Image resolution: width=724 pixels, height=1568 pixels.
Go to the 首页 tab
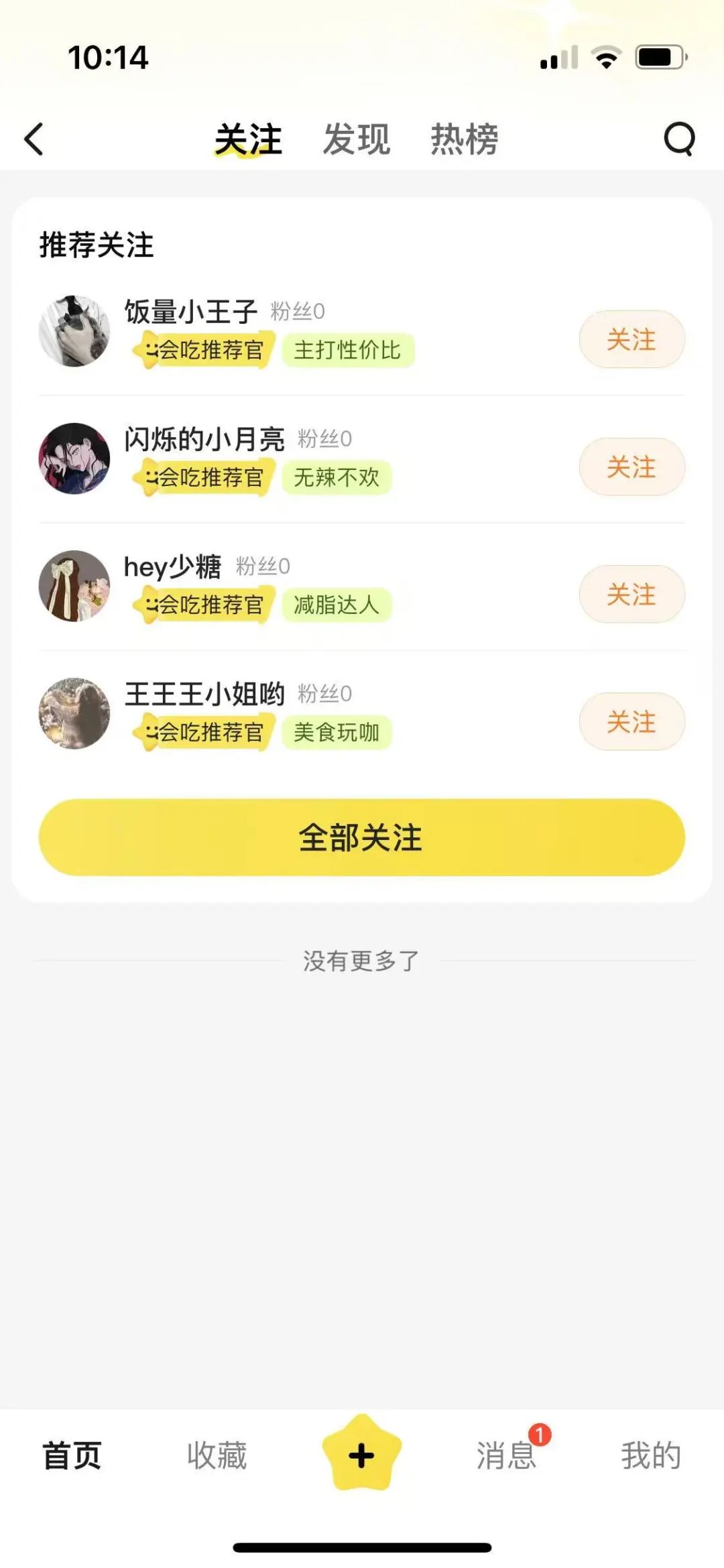click(72, 1455)
